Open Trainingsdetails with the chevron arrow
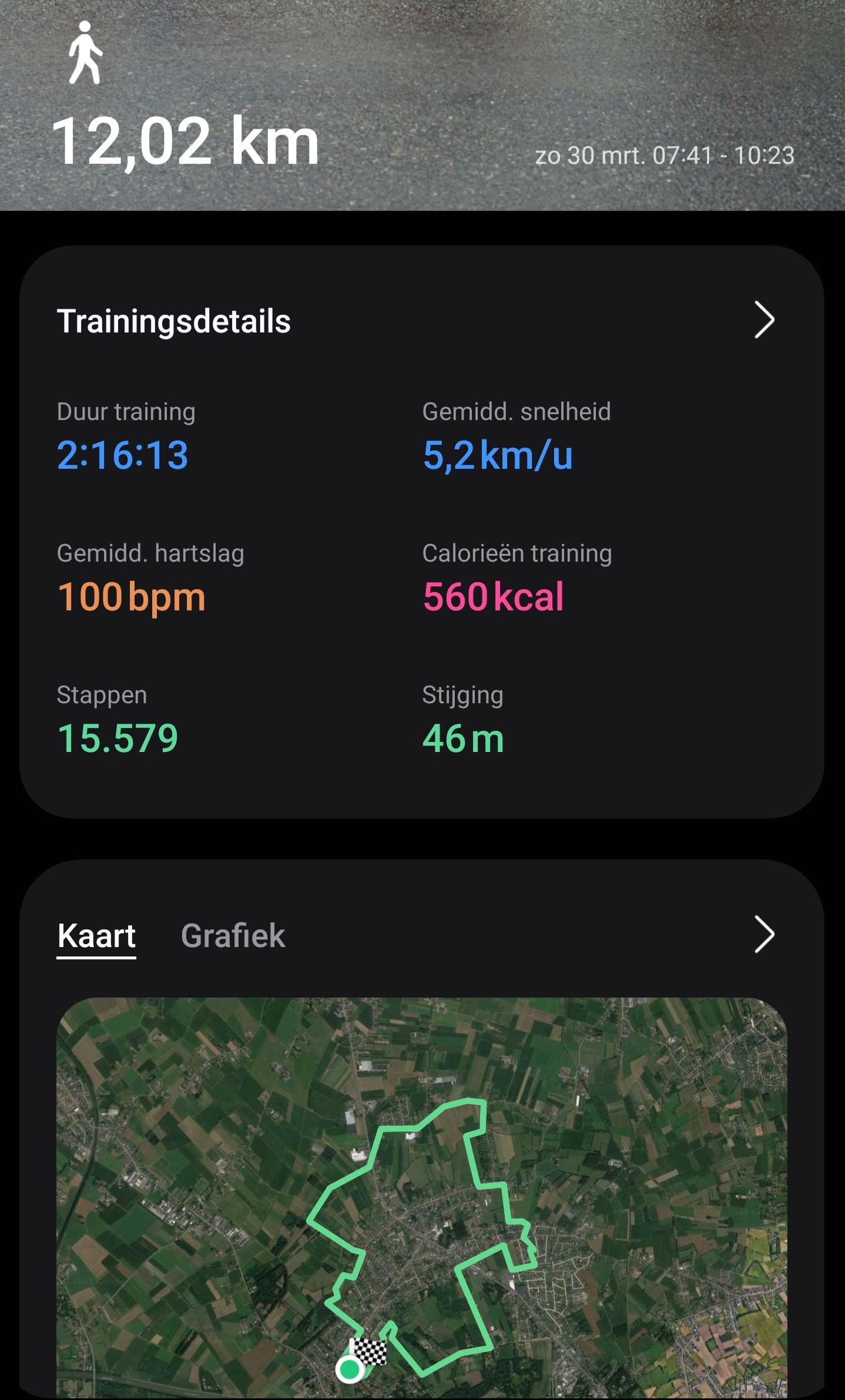Image resolution: width=845 pixels, height=1400 pixels. click(x=764, y=320)
